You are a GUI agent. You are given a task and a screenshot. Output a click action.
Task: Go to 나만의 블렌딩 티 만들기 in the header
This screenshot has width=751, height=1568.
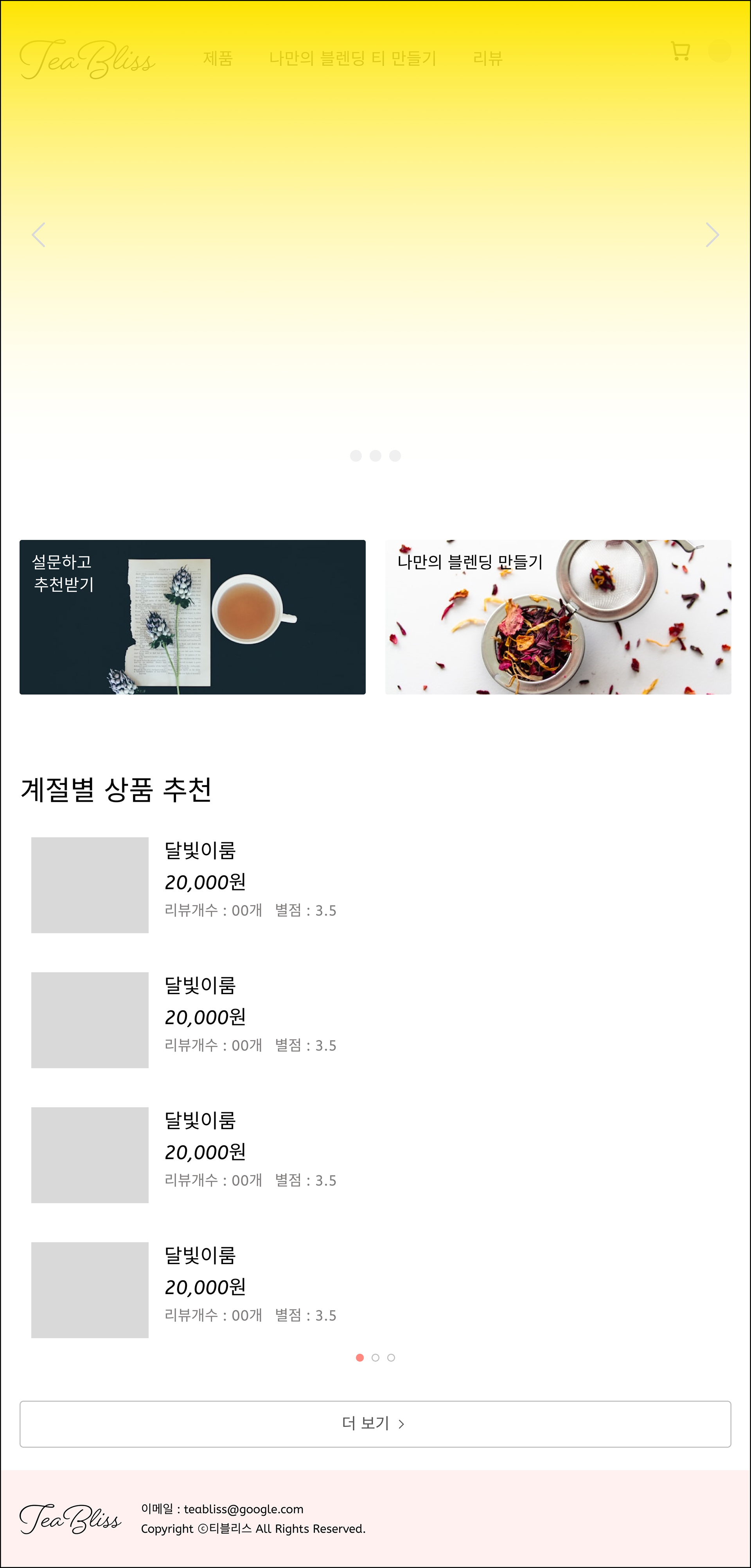coord(353,58)
